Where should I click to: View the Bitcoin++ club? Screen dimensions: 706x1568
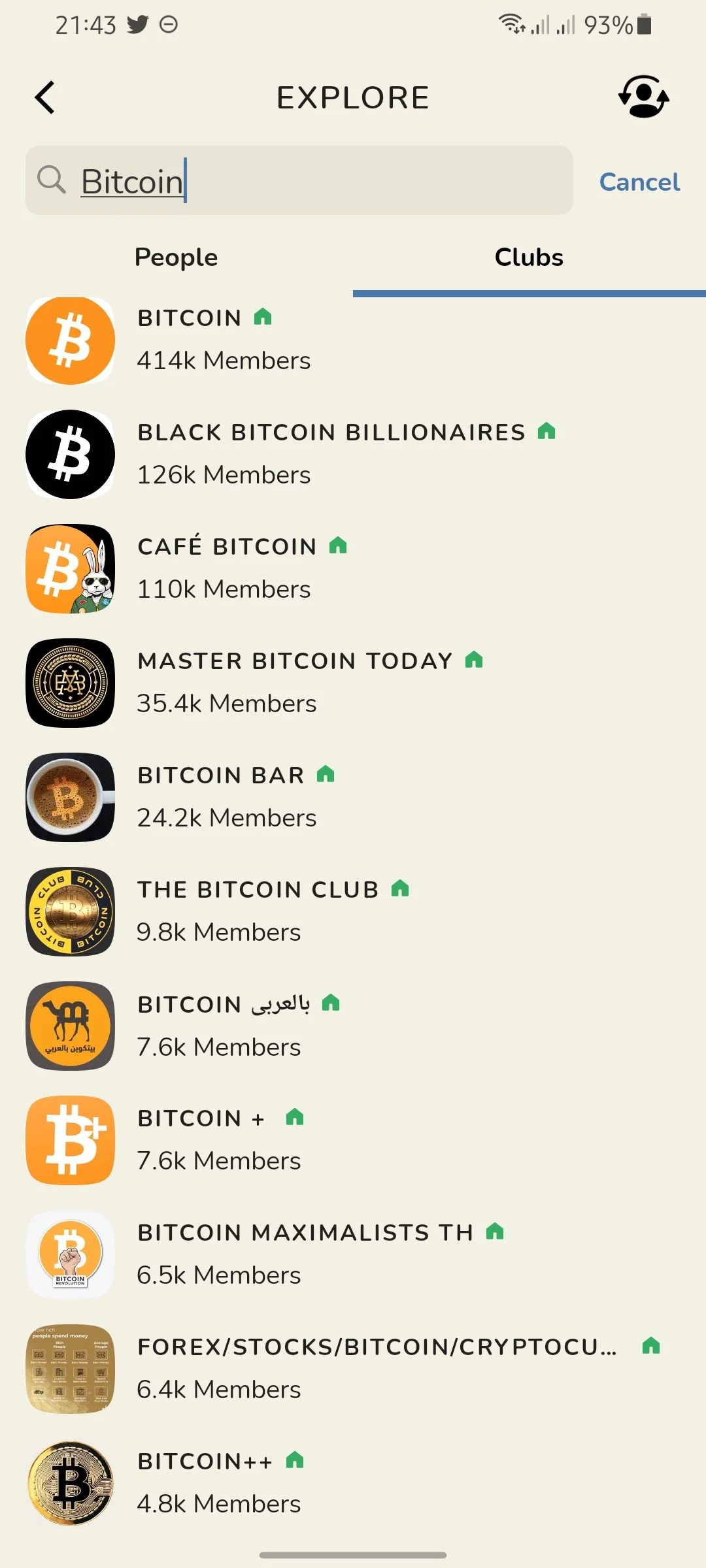tap(353, 1484)
